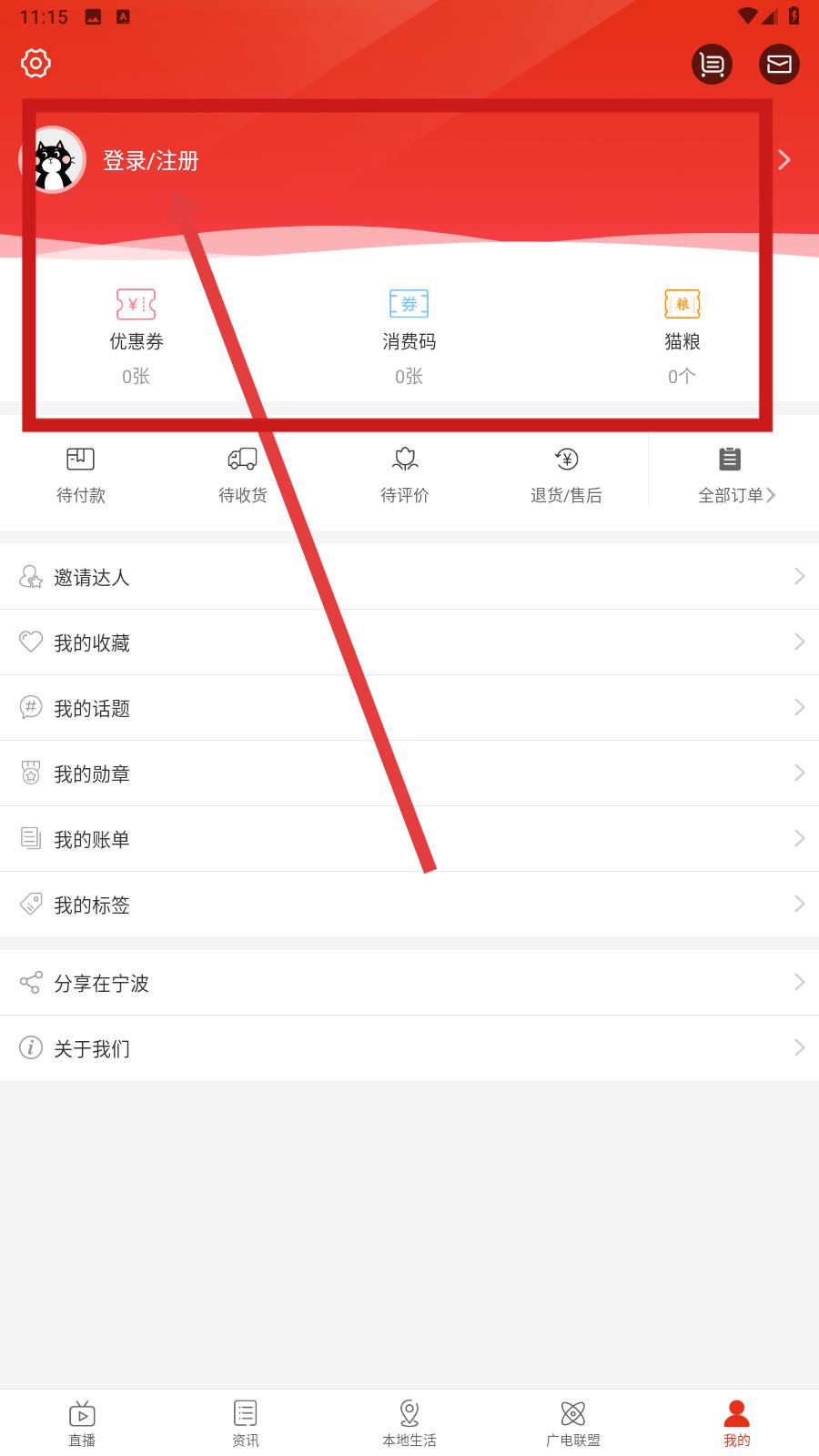View 待评价 orders
Screen dimensions: 819x1456
[405, 475]
